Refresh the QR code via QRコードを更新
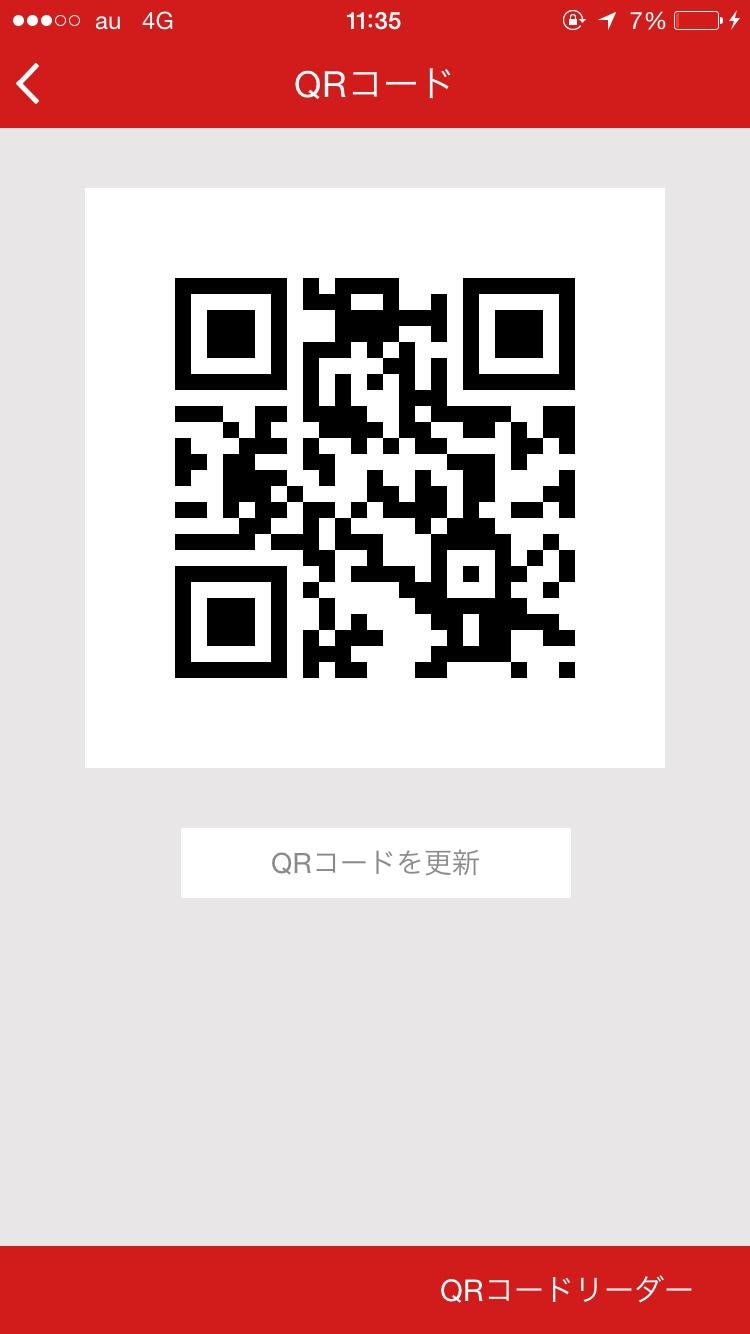 [x=375, y=862]
